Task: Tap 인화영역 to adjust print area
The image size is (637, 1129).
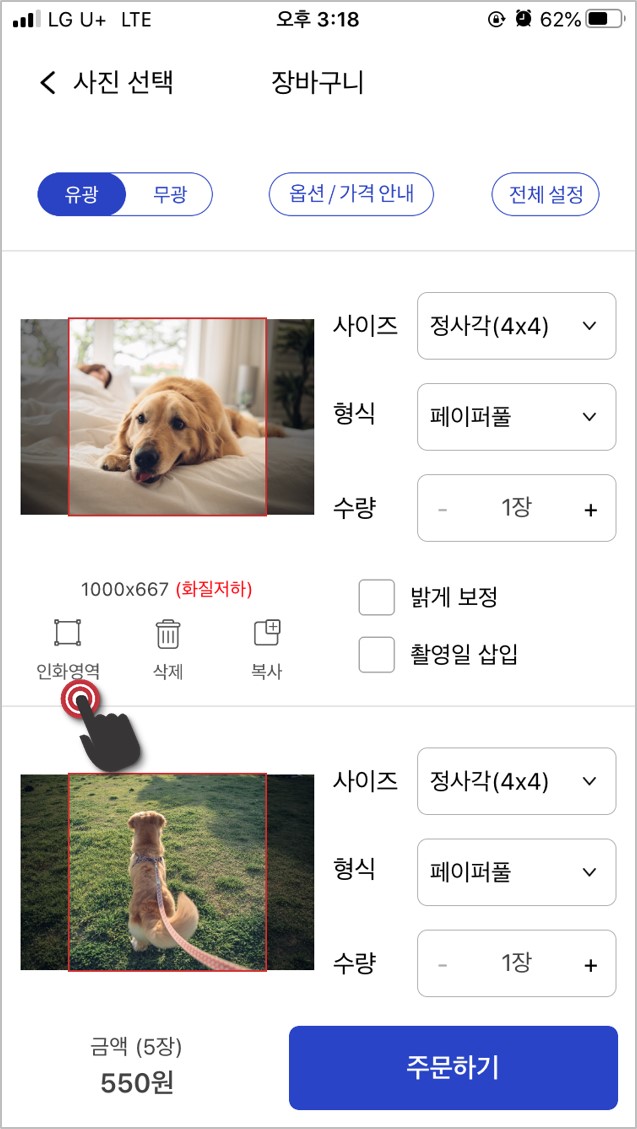Action: (68, 648)
